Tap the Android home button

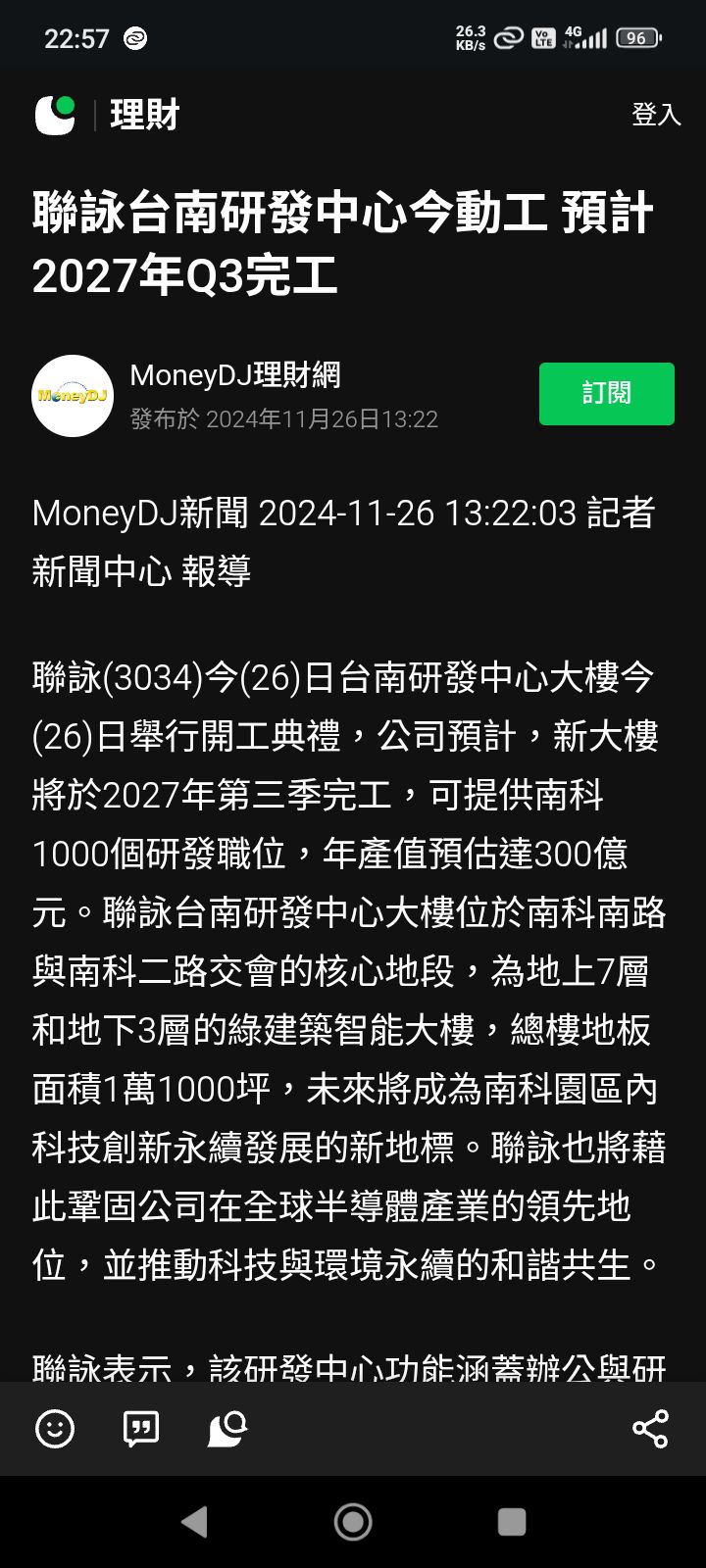click(x=353, y=1520)
